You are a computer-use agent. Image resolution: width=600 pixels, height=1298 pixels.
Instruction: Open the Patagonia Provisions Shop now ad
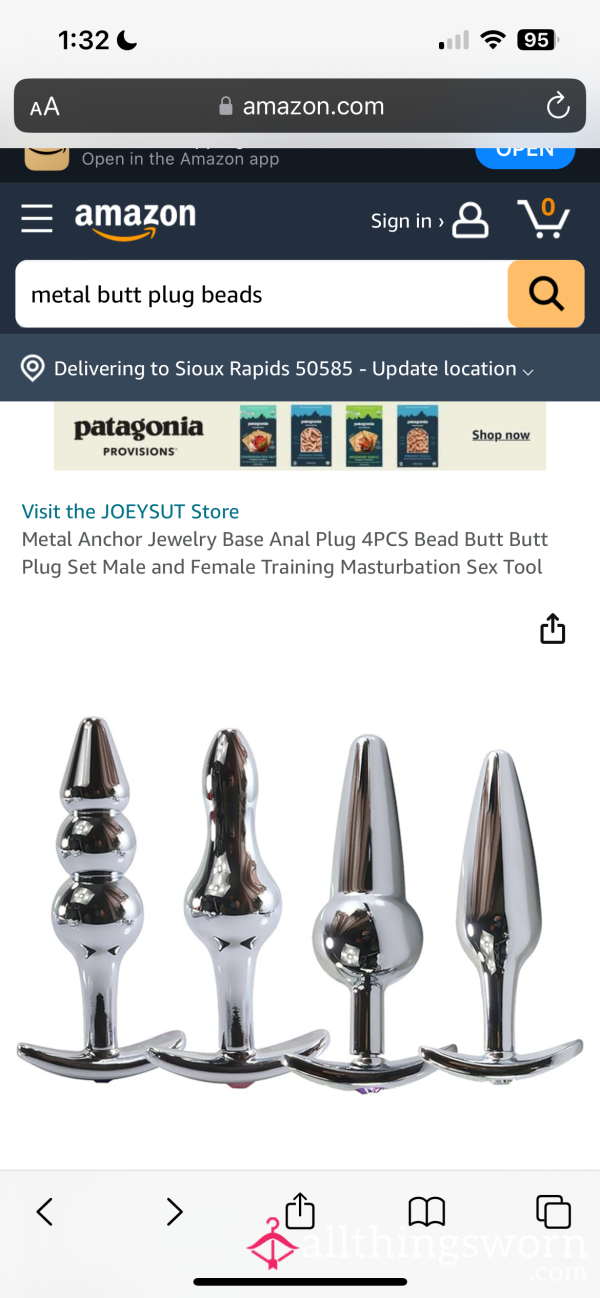[300, 436]
